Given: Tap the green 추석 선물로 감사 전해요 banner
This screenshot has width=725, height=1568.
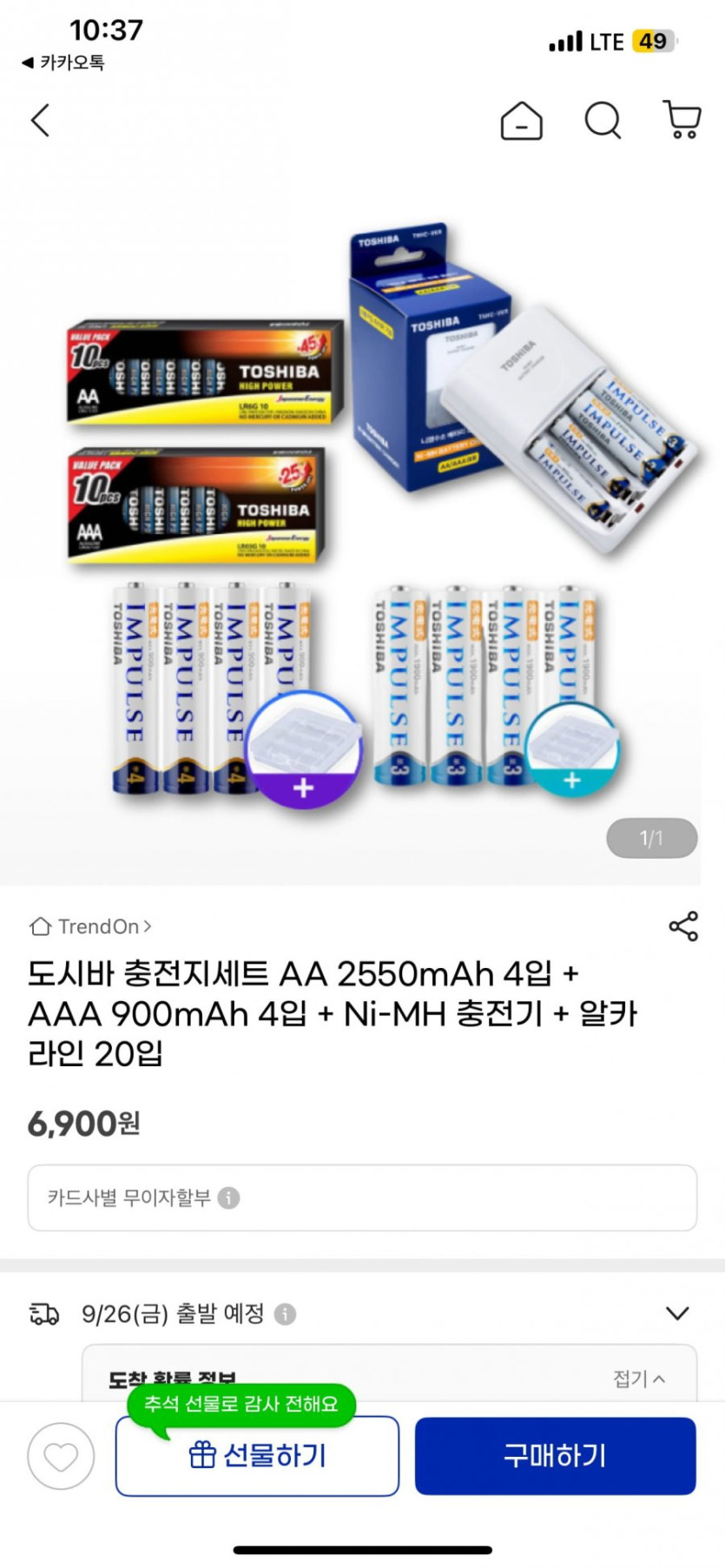Looking at the screenshot, I should [x=242, y=1406].
